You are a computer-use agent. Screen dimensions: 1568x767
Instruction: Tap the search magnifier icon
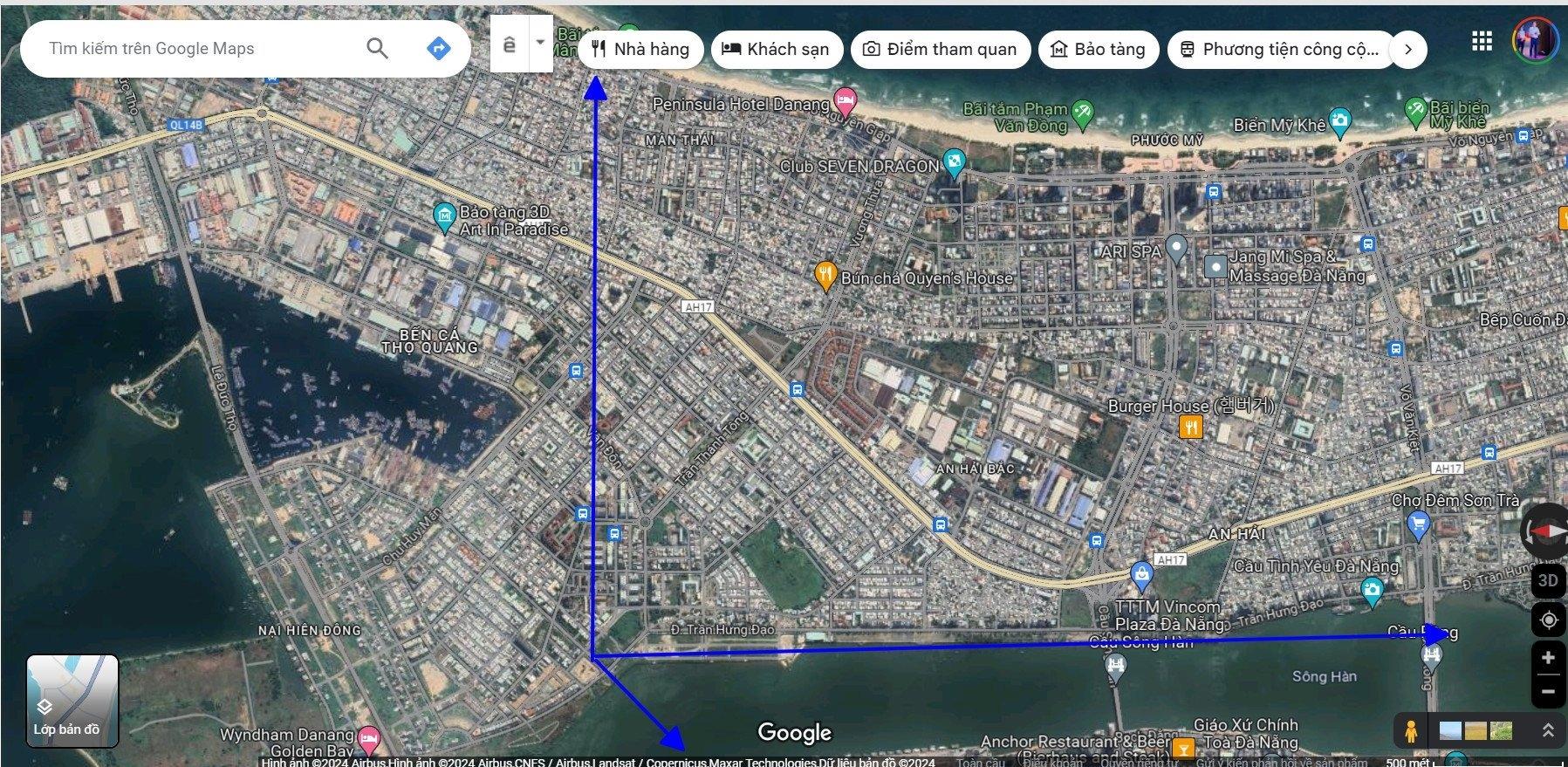(377, 49)
